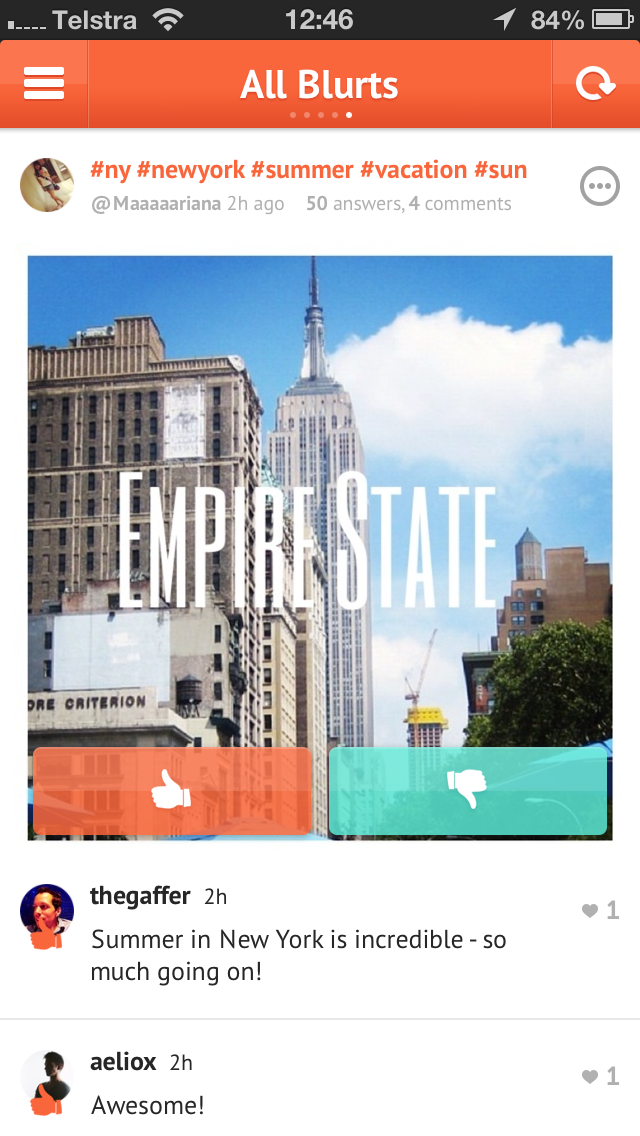Open the #vacation hashtag
The width and height of the screenshot is (640, 1136).
tap(413, 170)
